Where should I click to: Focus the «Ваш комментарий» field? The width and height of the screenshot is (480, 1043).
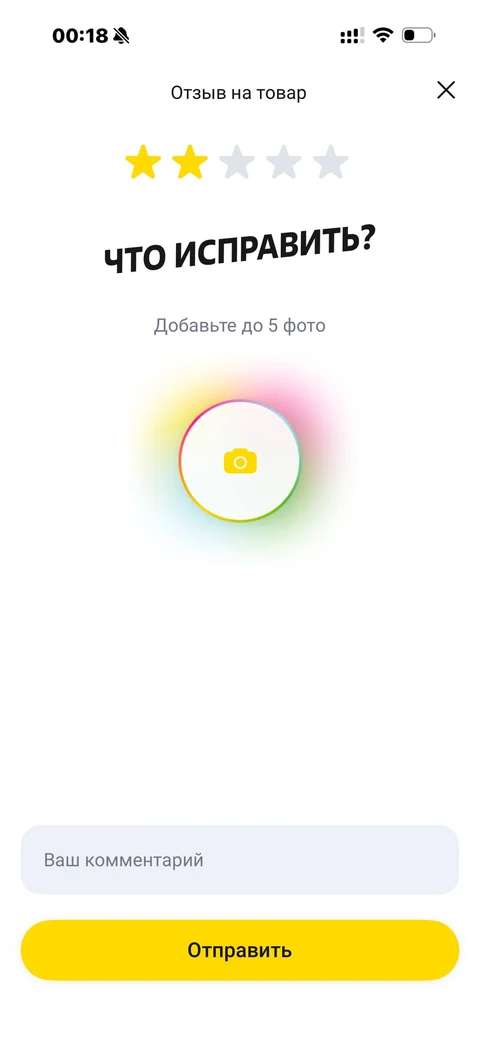tap(240, 859)
